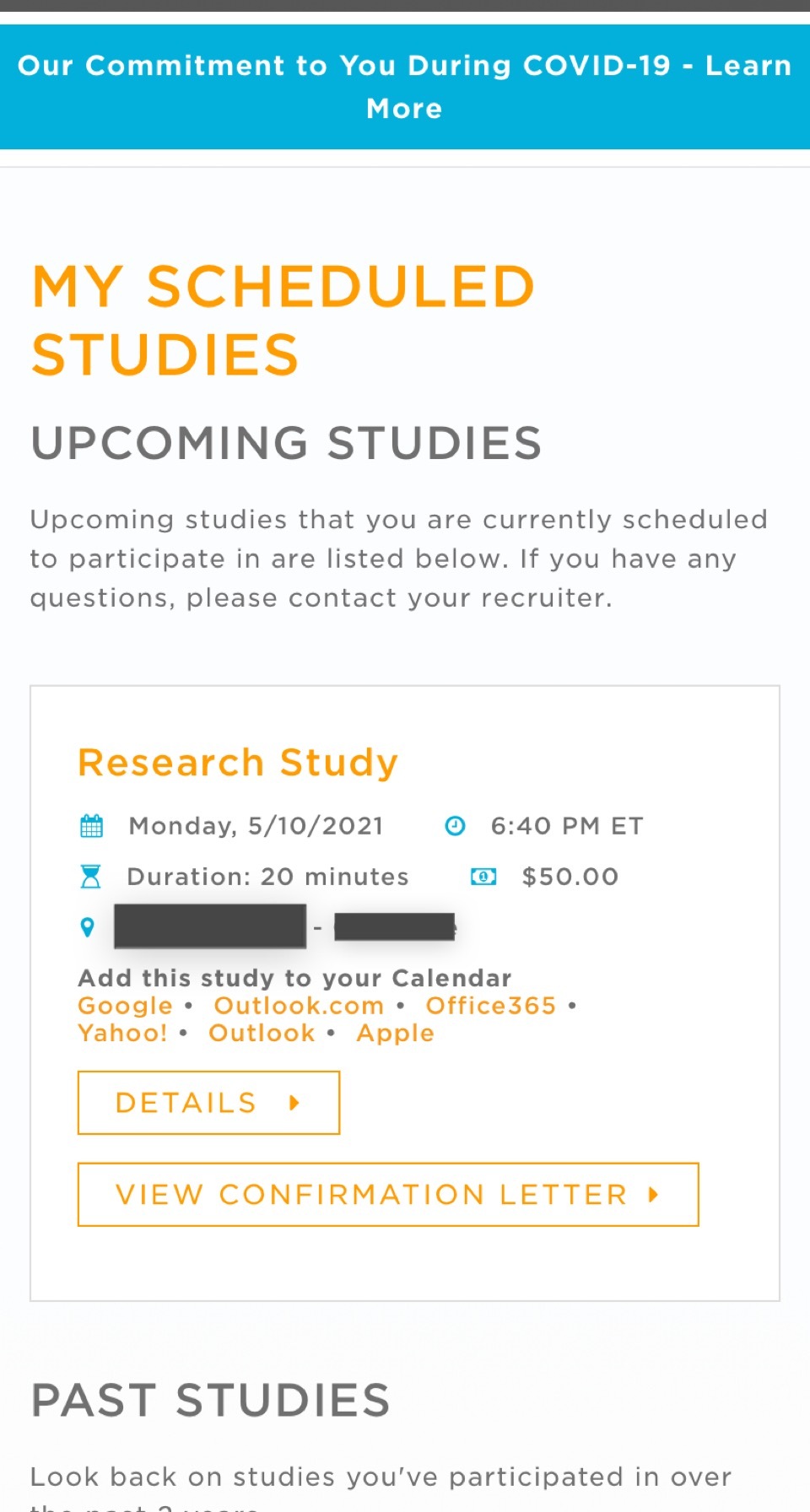The width and height of the screenshot is (810, 1512).
Task: View the confirmation letter
Action: [388, 1195]
